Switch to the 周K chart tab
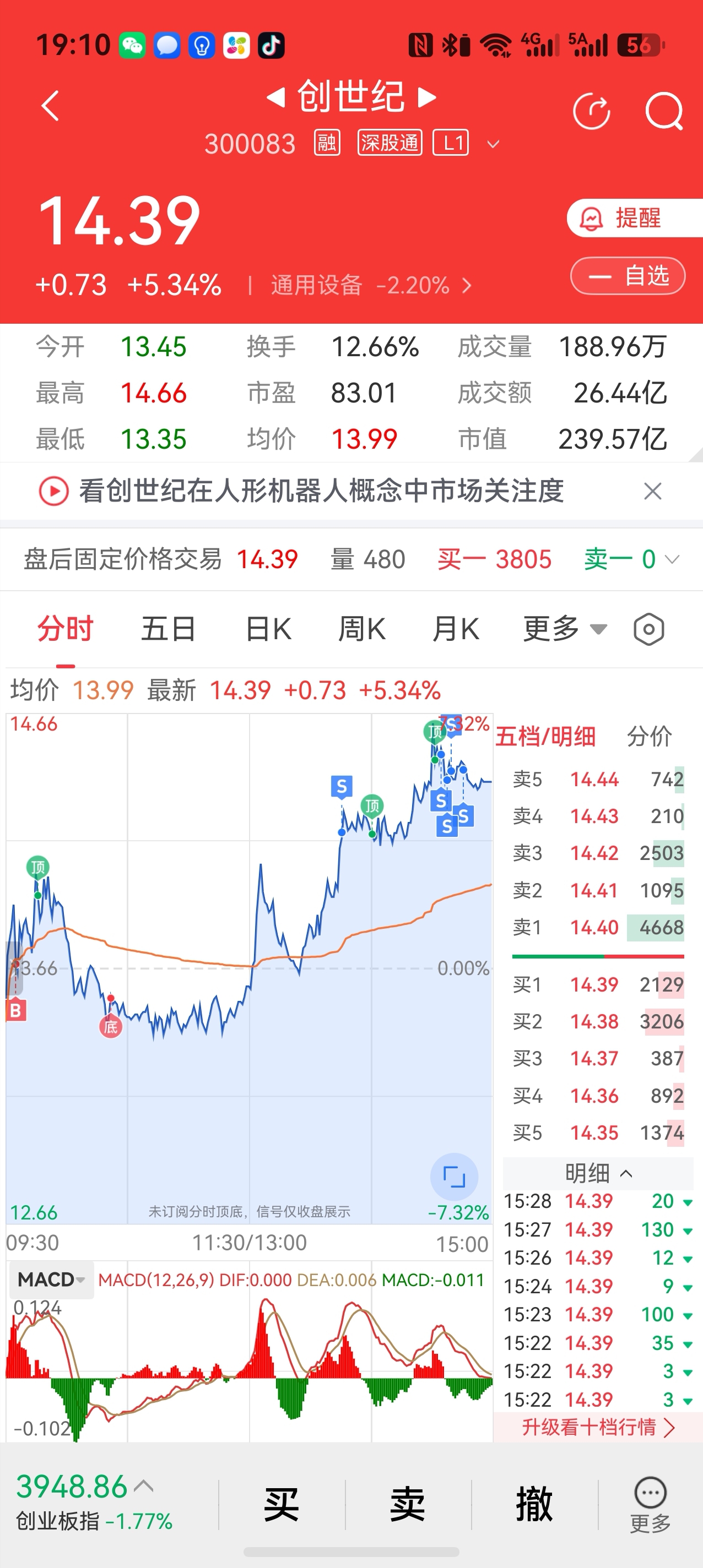The width and height of the screenshot is (703, 1568). [x=362, y=629]
